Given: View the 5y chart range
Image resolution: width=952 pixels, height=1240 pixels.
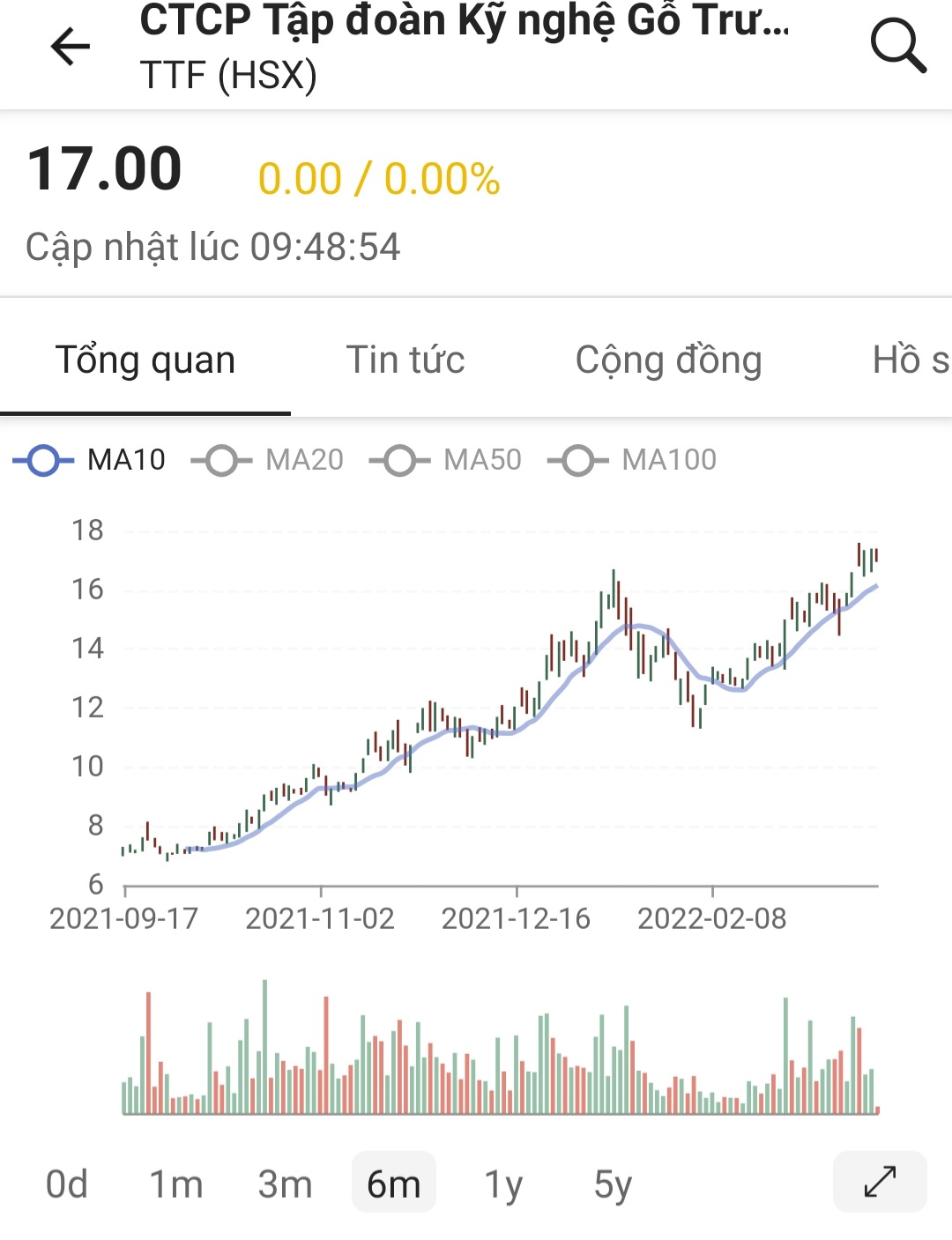Looking at the screenshot, I should (x=613, y=1184).
